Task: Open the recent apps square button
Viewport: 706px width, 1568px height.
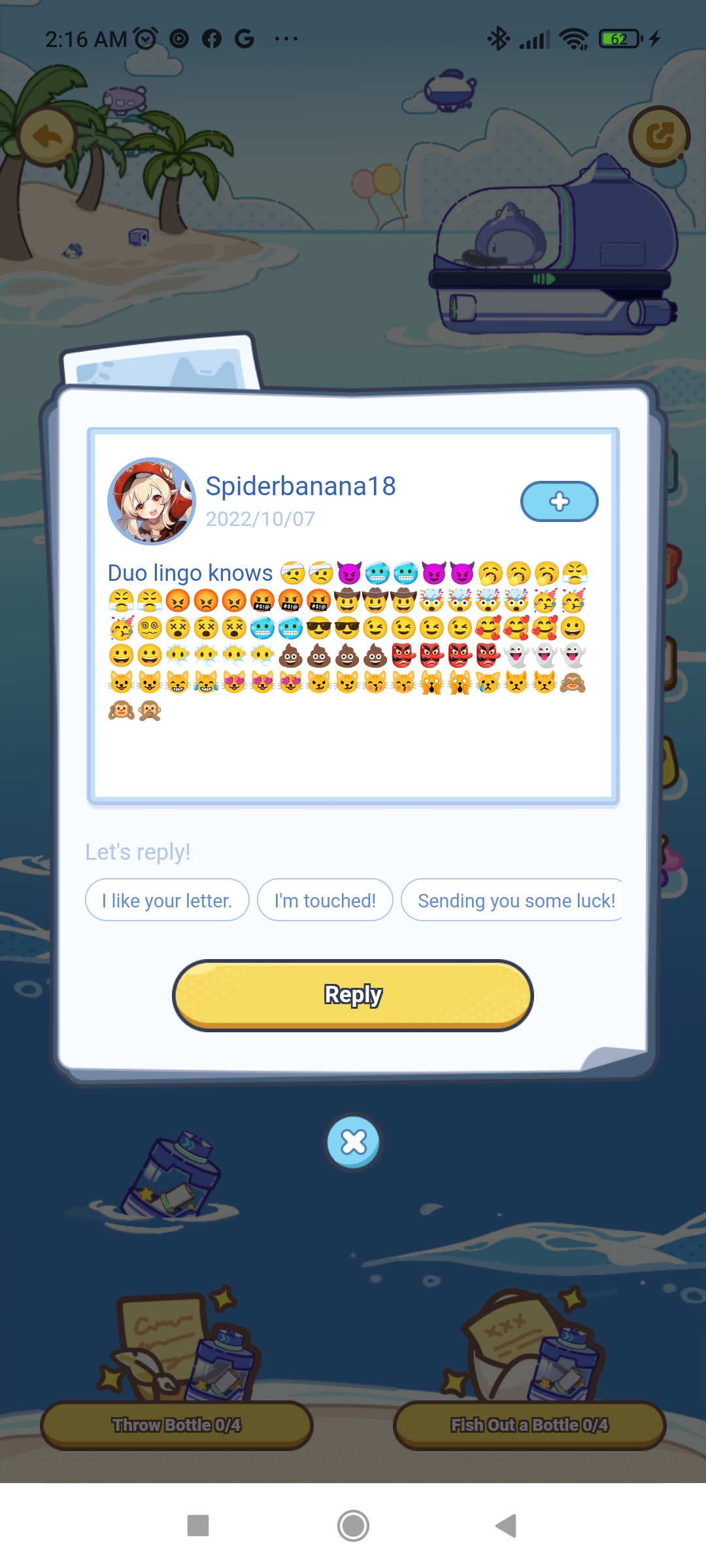Action: pos(198,1526)
